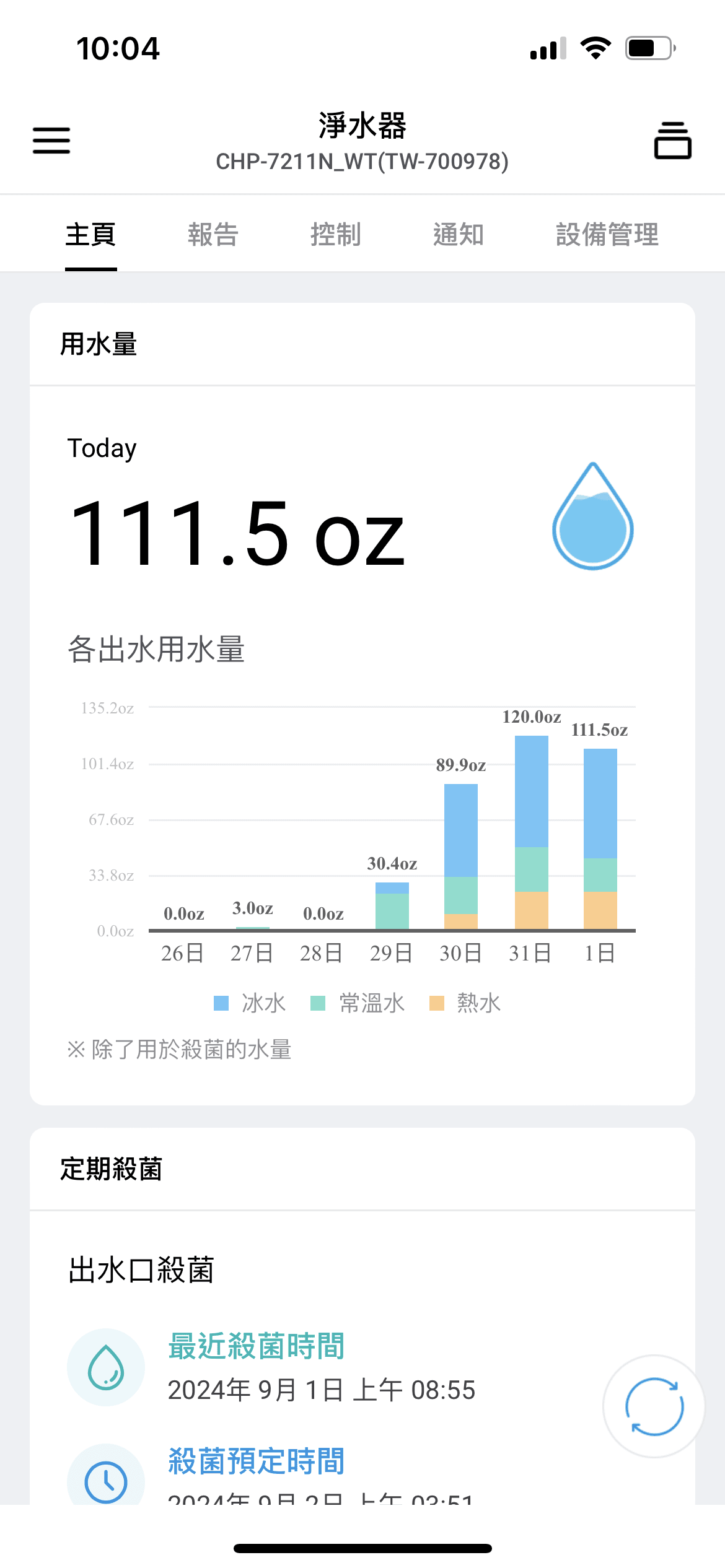
Task: Toggle the 常溫水 legend item
Action: pyautogui.click(x=358, y=1003)
